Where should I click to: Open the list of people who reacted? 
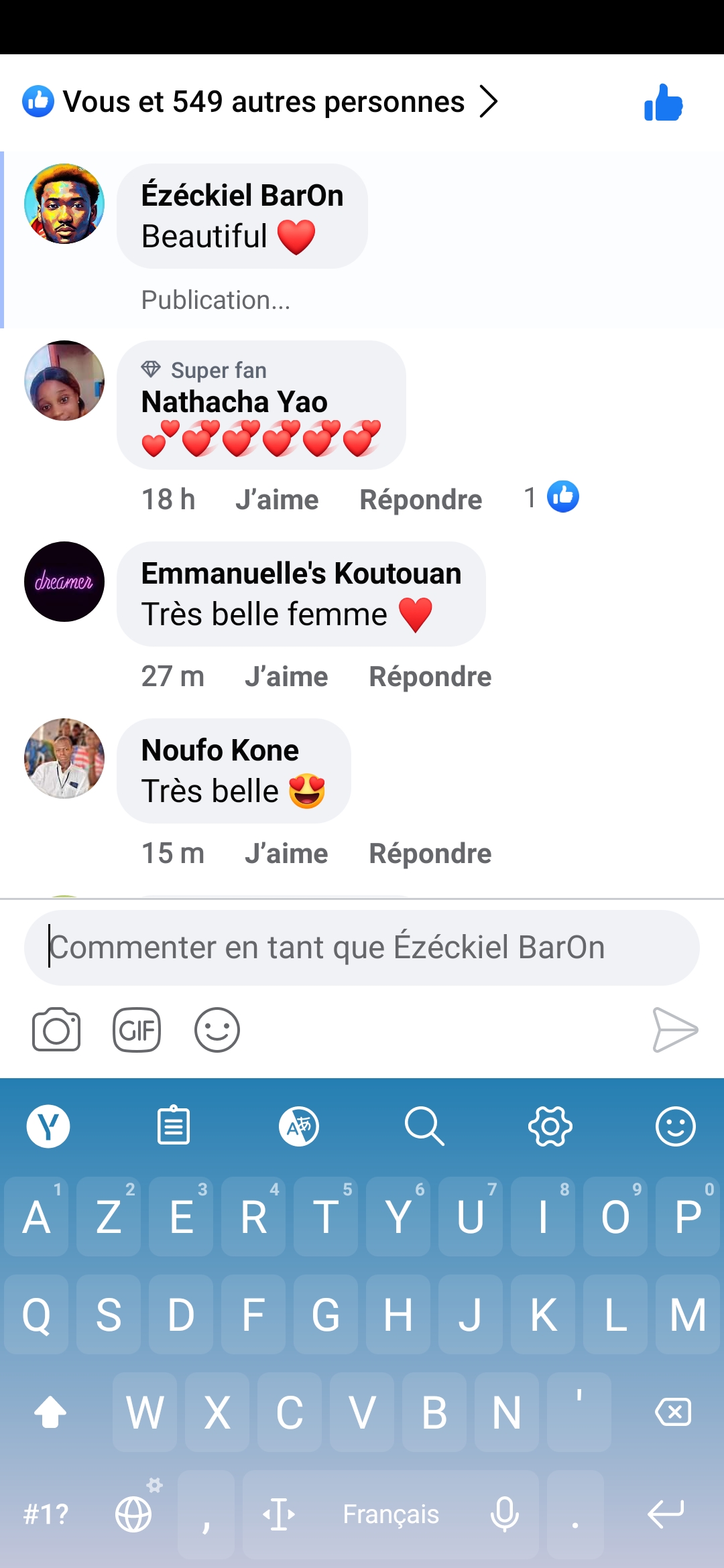coord(261,103)
